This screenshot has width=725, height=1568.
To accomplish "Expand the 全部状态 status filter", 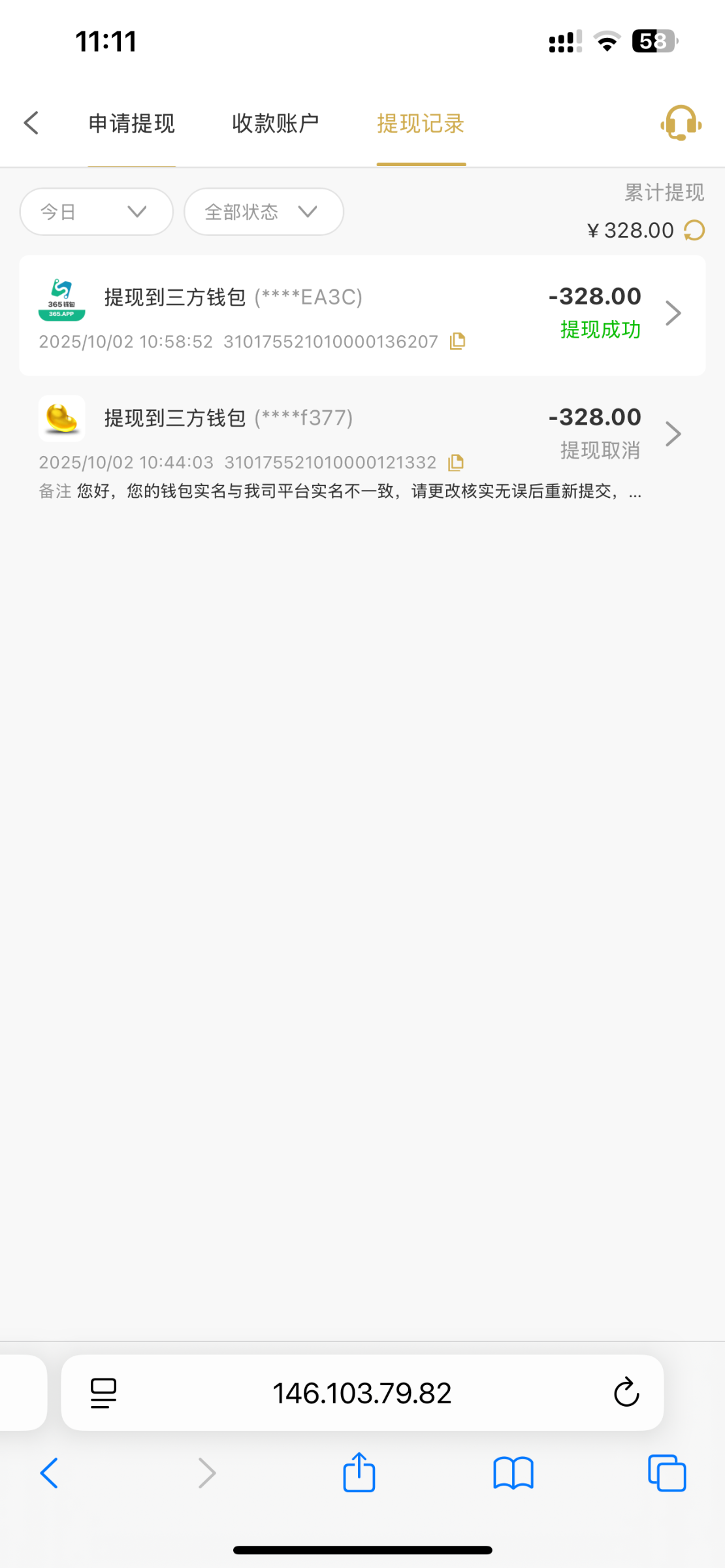I will click(x=263, y=212).
